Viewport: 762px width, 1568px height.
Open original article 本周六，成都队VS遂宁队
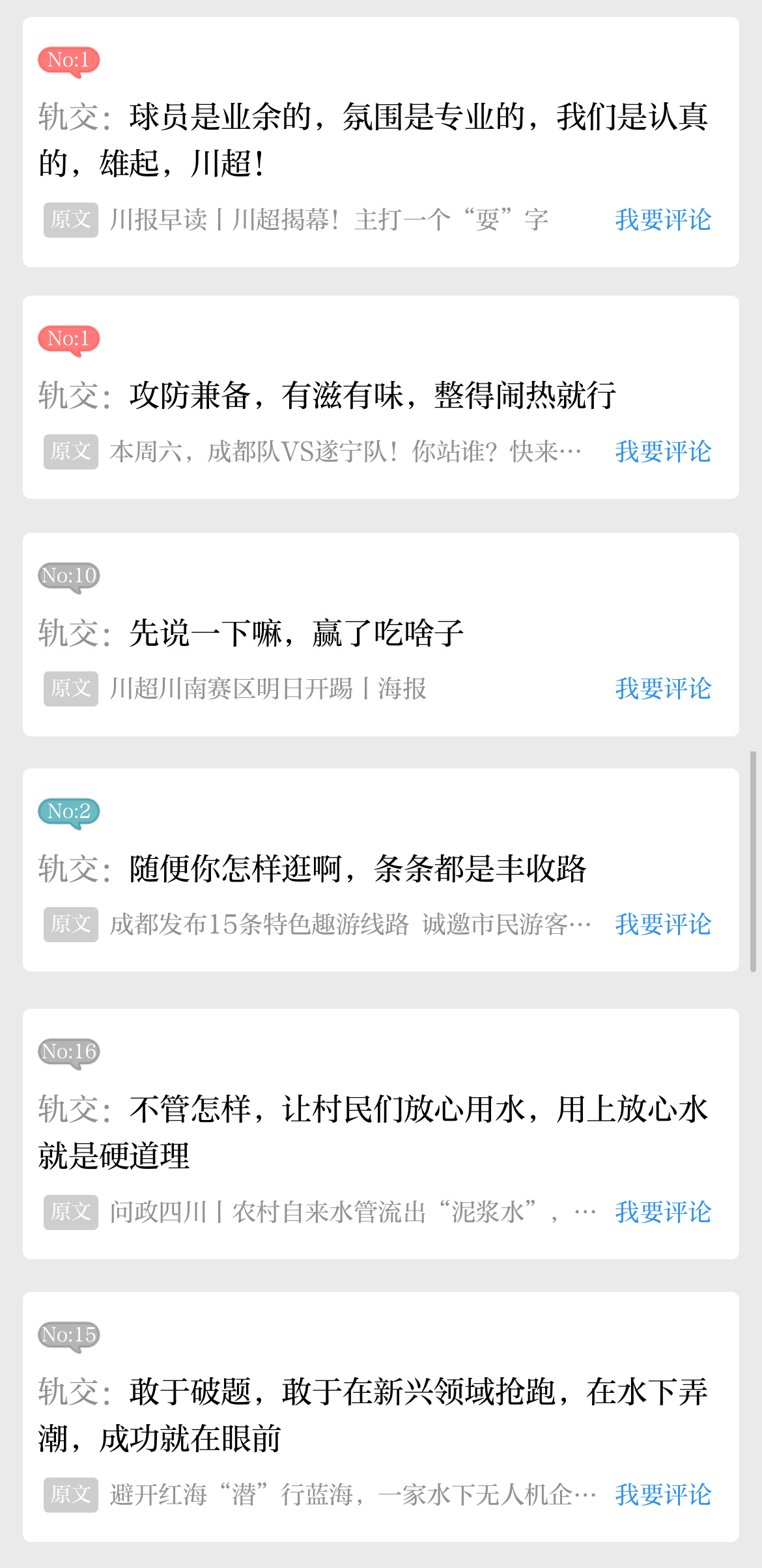(x=345, y=452)
